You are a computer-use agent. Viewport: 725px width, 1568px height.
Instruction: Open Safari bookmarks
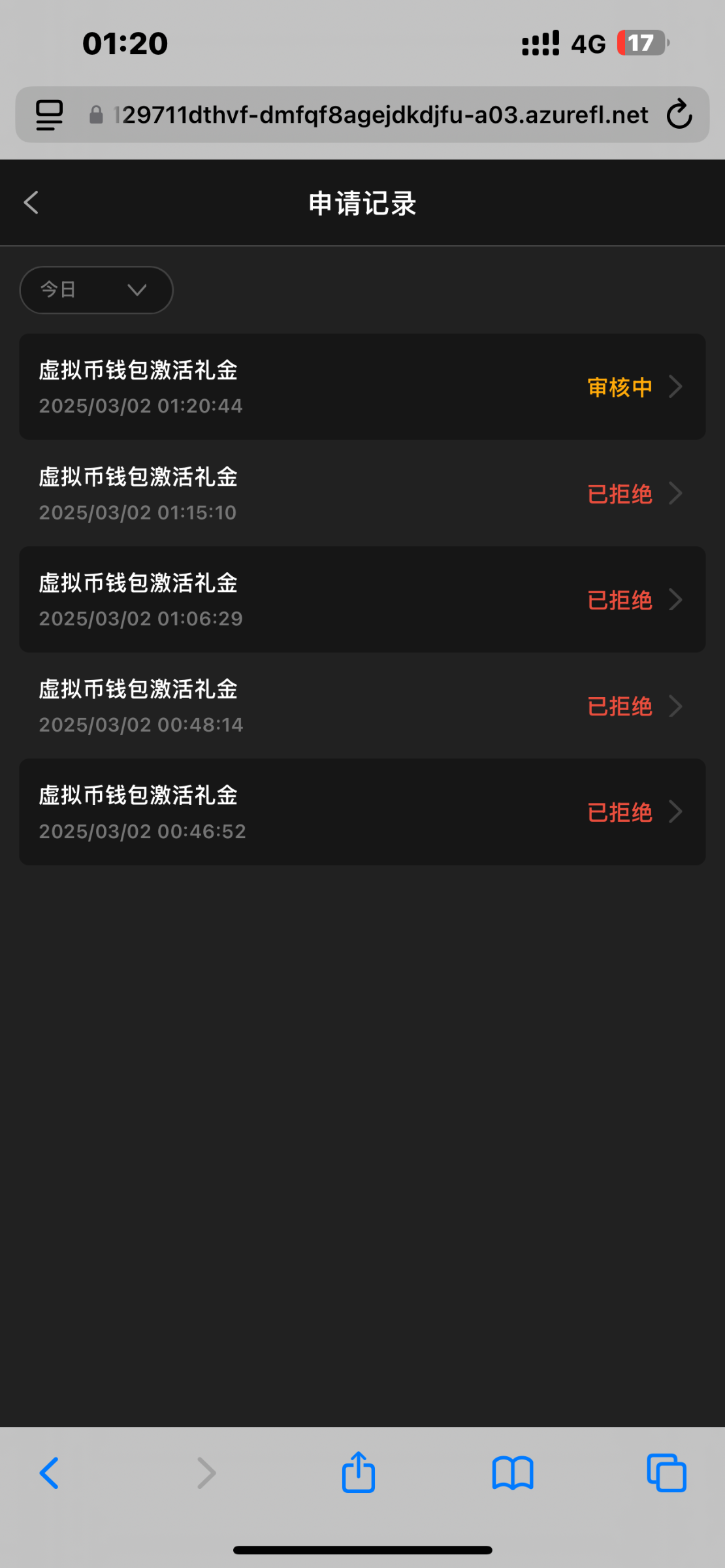(x=513, y=1473)
